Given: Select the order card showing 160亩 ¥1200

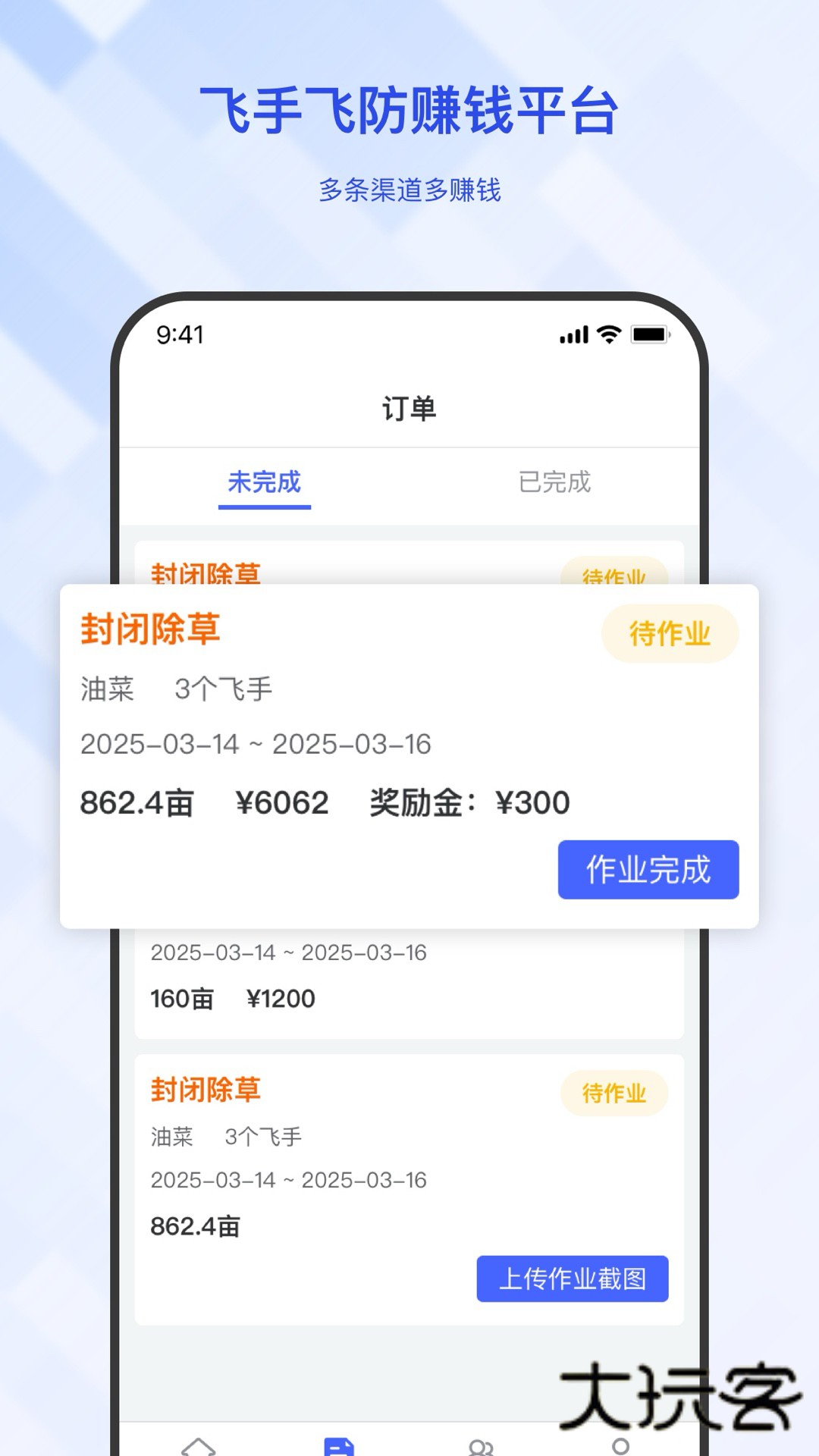Looking at the screenshot, I should tap(233, 998).
